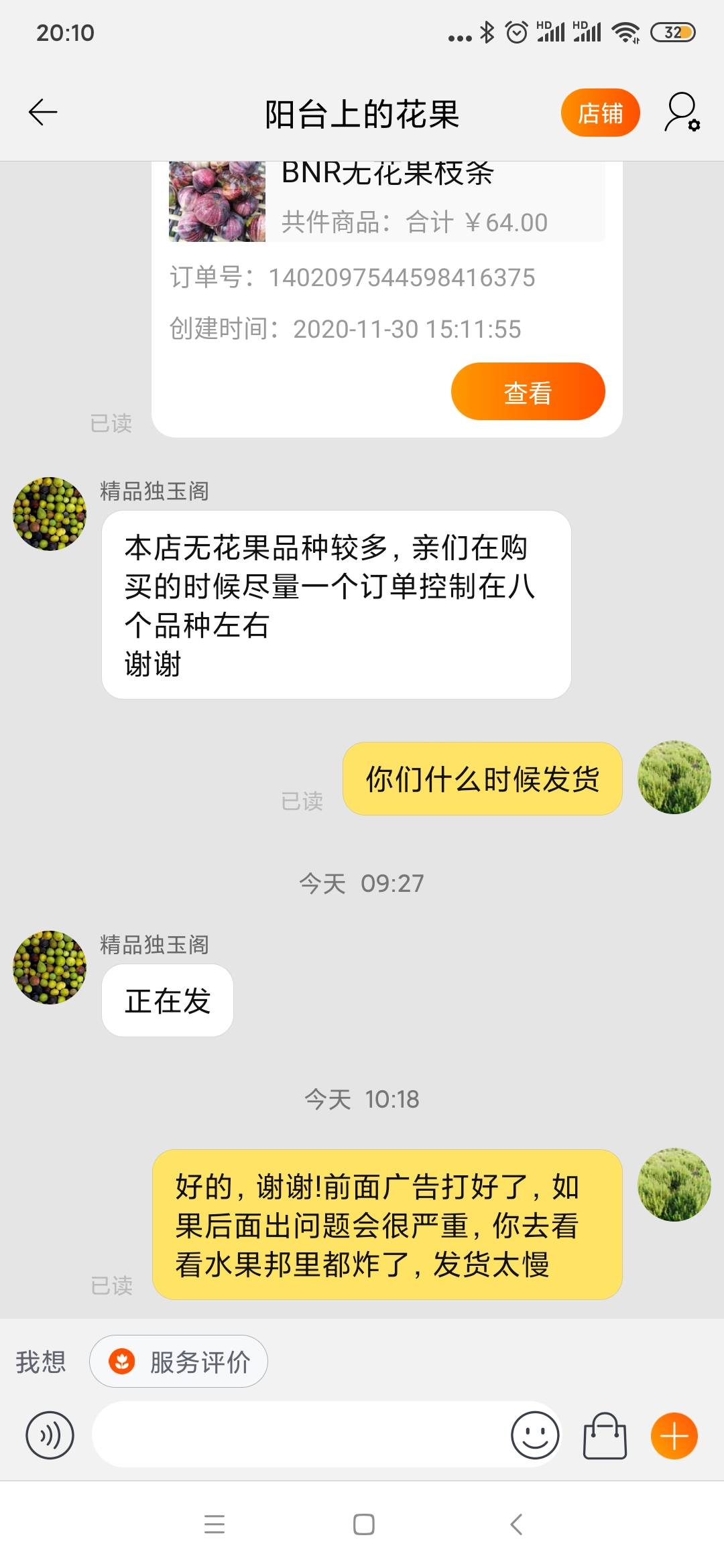The height and width of the screenshot is (1568, 724).
Task: Open the shopping bag icon
Action: click(x=605, y=1435)
